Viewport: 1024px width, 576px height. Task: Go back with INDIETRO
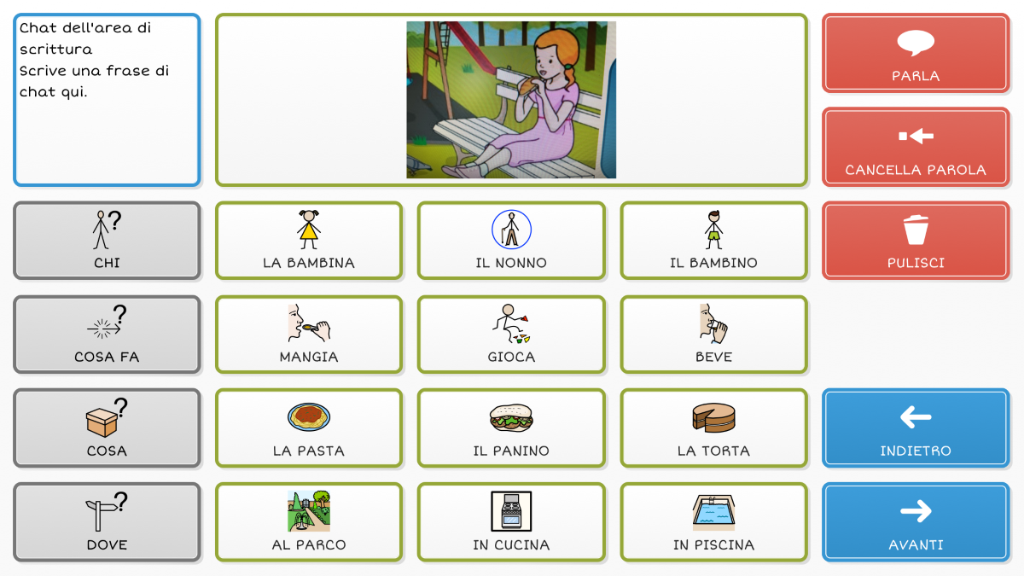tap(915, 428)
